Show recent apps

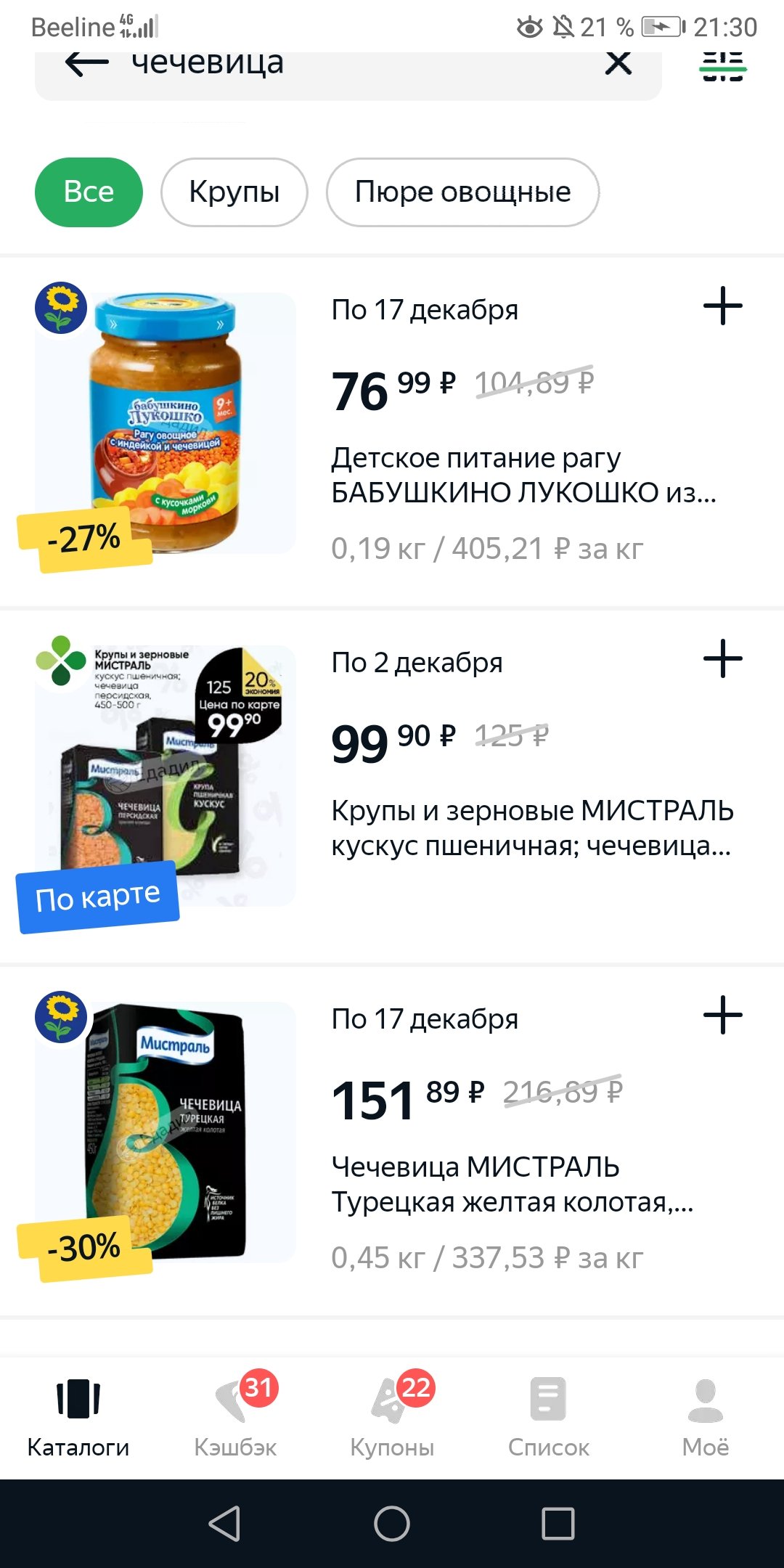tap(558, 1523)
